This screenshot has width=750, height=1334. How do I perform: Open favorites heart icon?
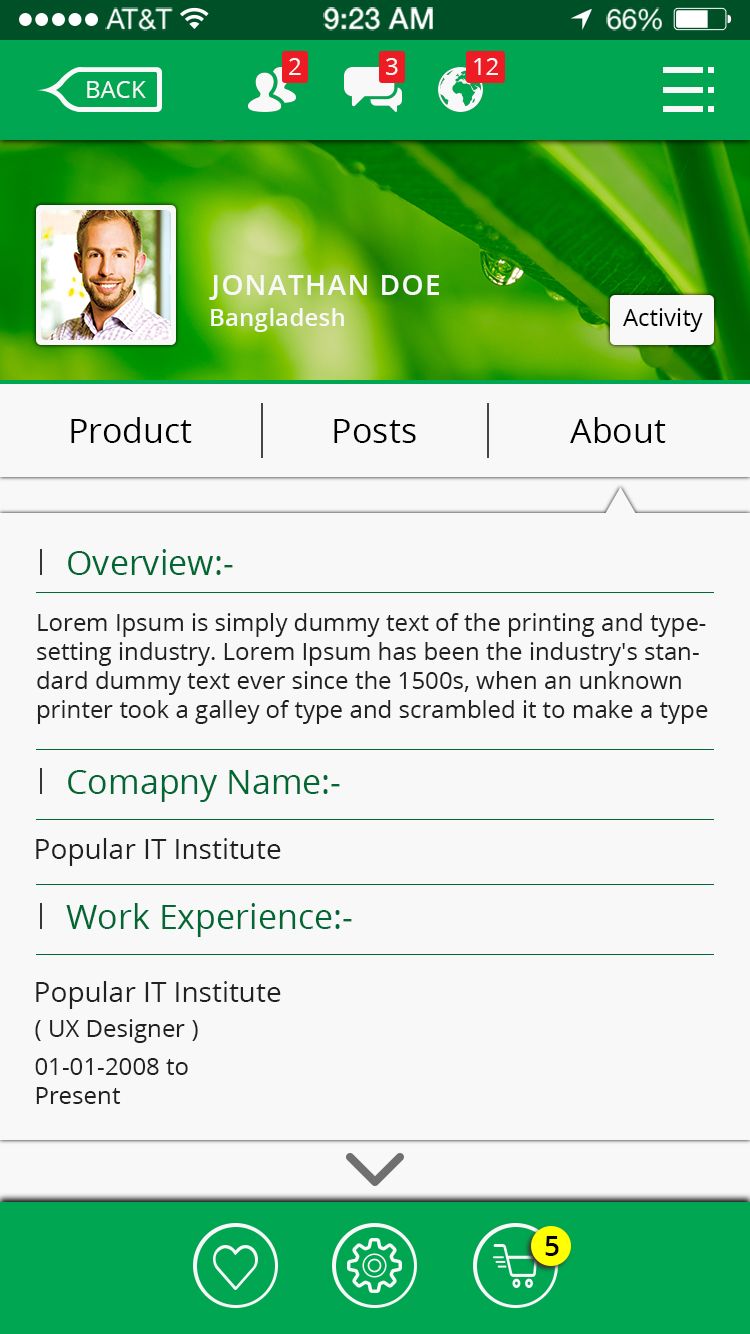(x=235, y=1266)
